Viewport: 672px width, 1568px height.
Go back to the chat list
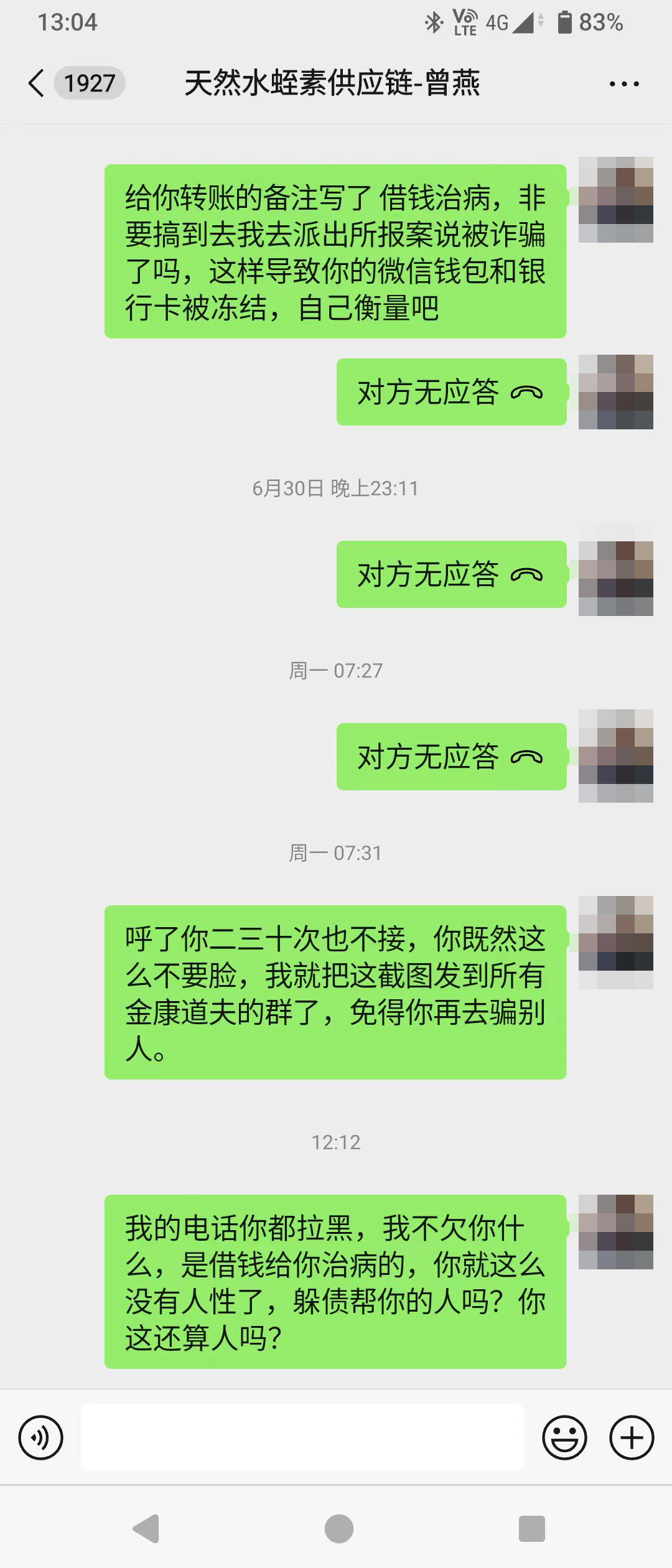point(37,83)
